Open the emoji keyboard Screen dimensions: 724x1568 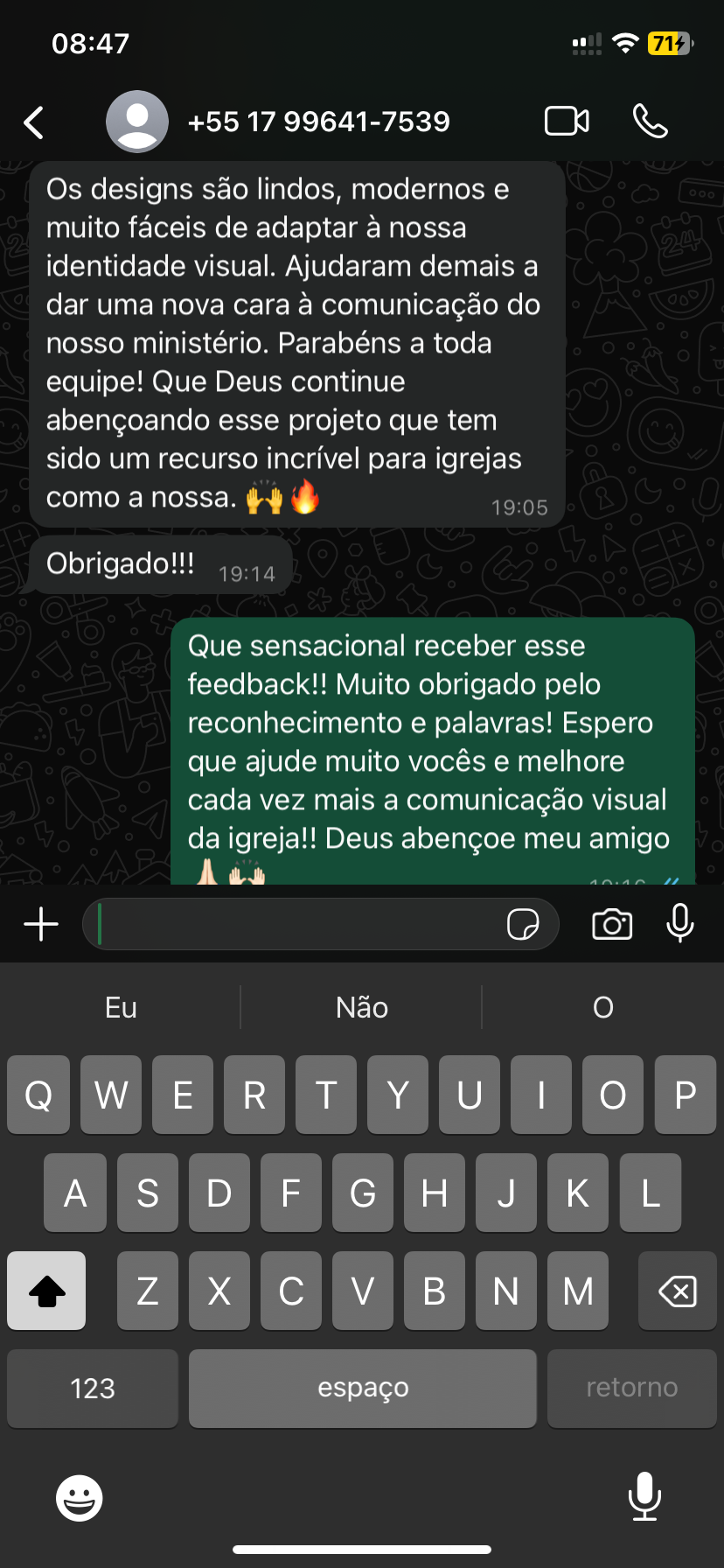point(79,1497)
